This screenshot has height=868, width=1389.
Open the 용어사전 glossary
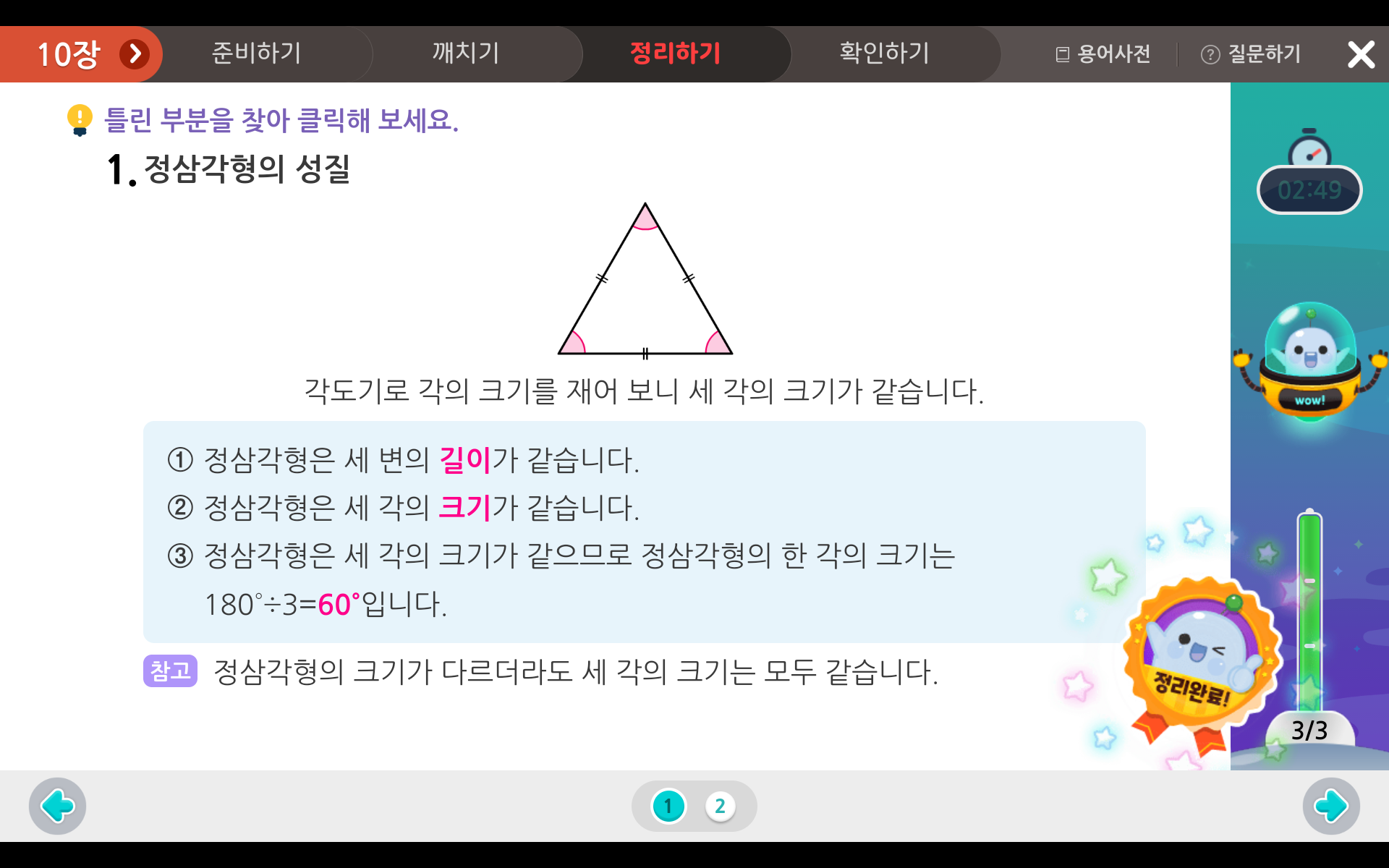(x=1103, y=54)
